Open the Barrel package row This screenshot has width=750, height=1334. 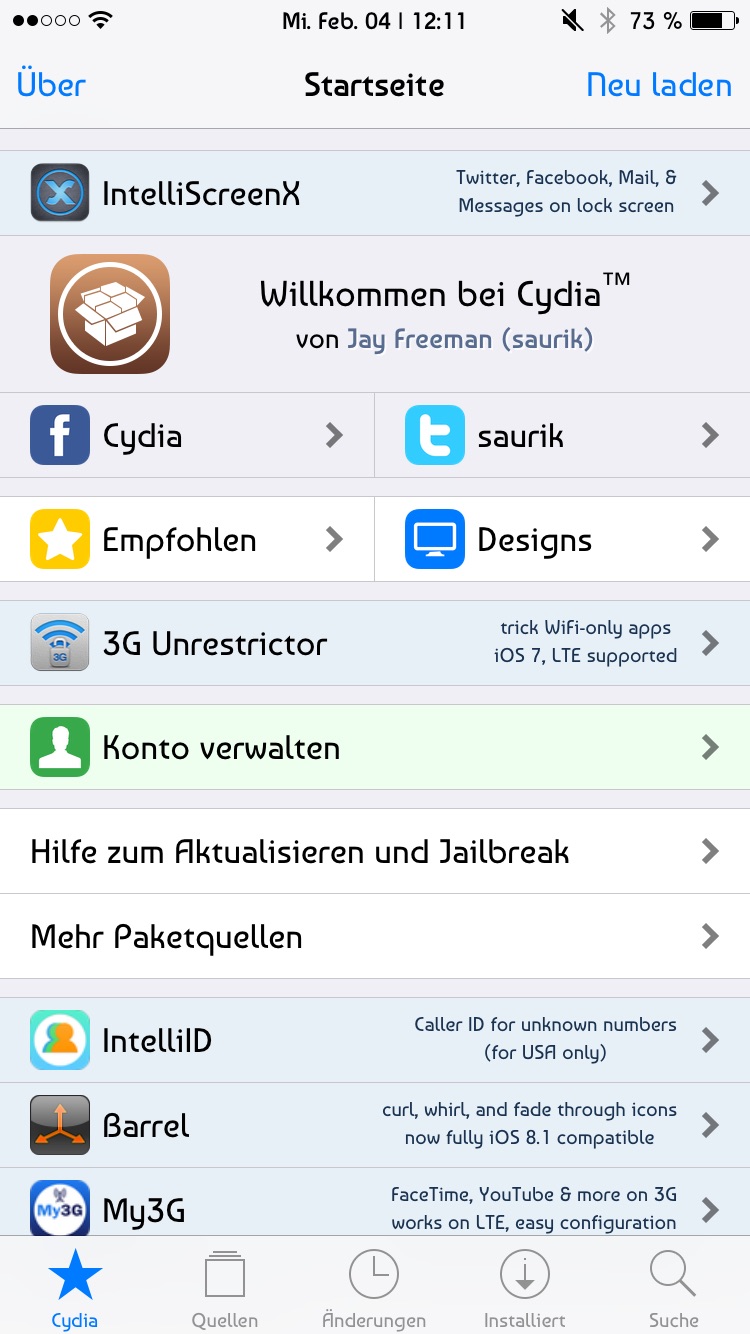pyautogui.click(x=375, y=1125)
